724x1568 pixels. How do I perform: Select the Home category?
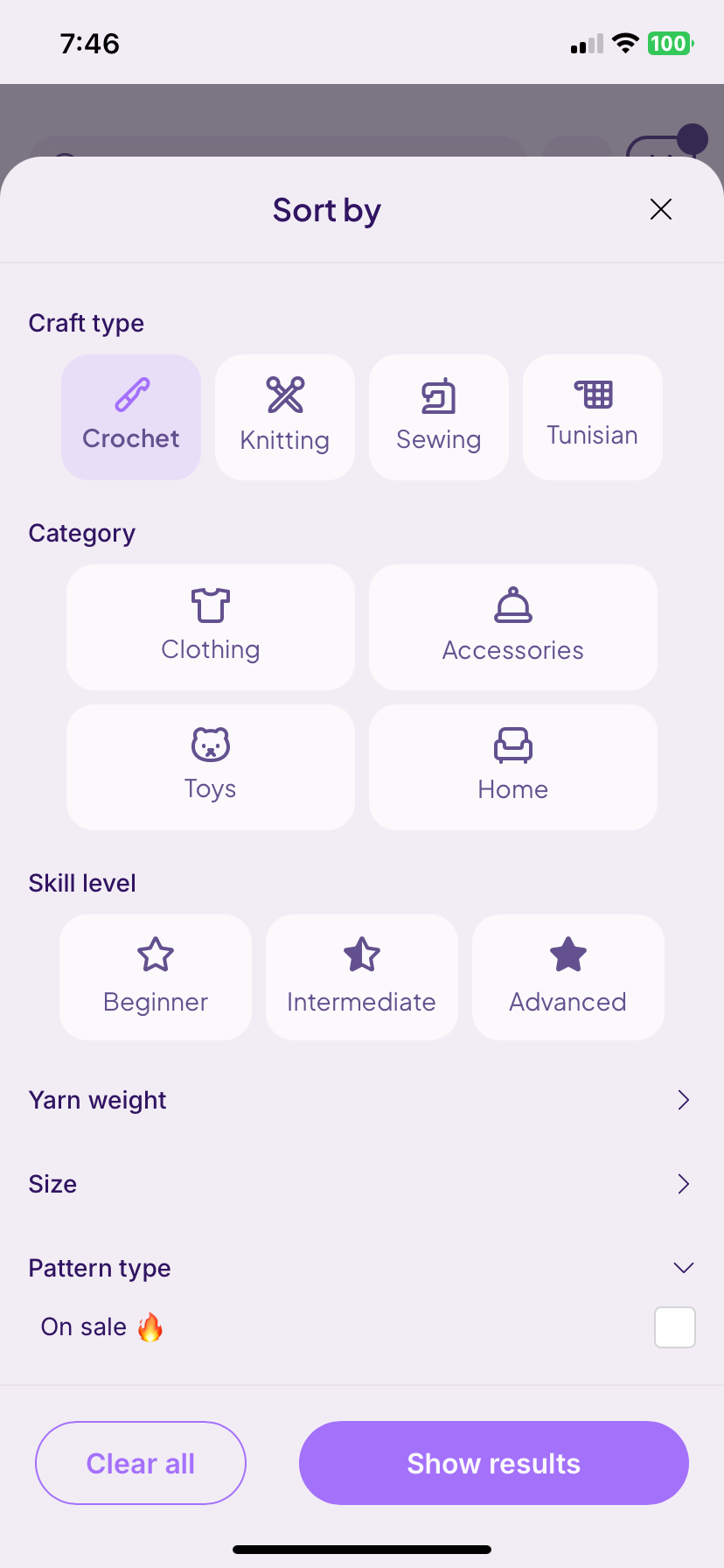pos(513,767)
